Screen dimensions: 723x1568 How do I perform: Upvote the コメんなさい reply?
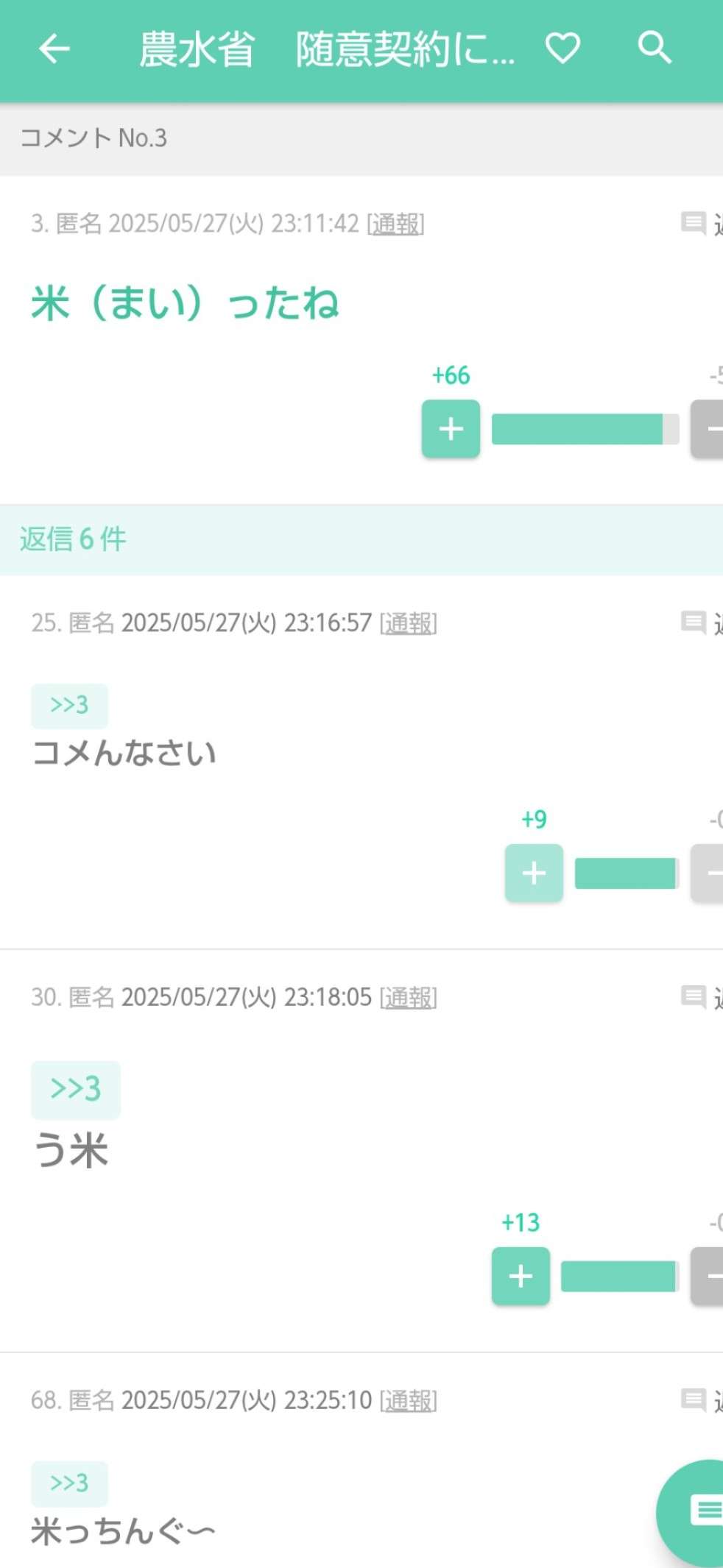533,873
